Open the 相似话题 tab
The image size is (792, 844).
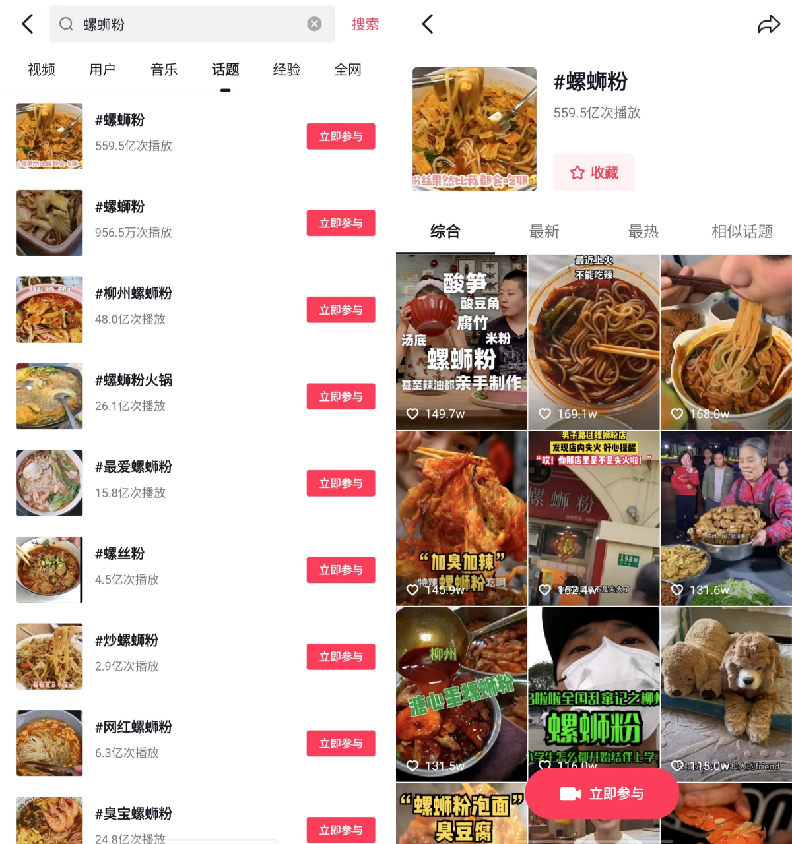tap(742, 232)
